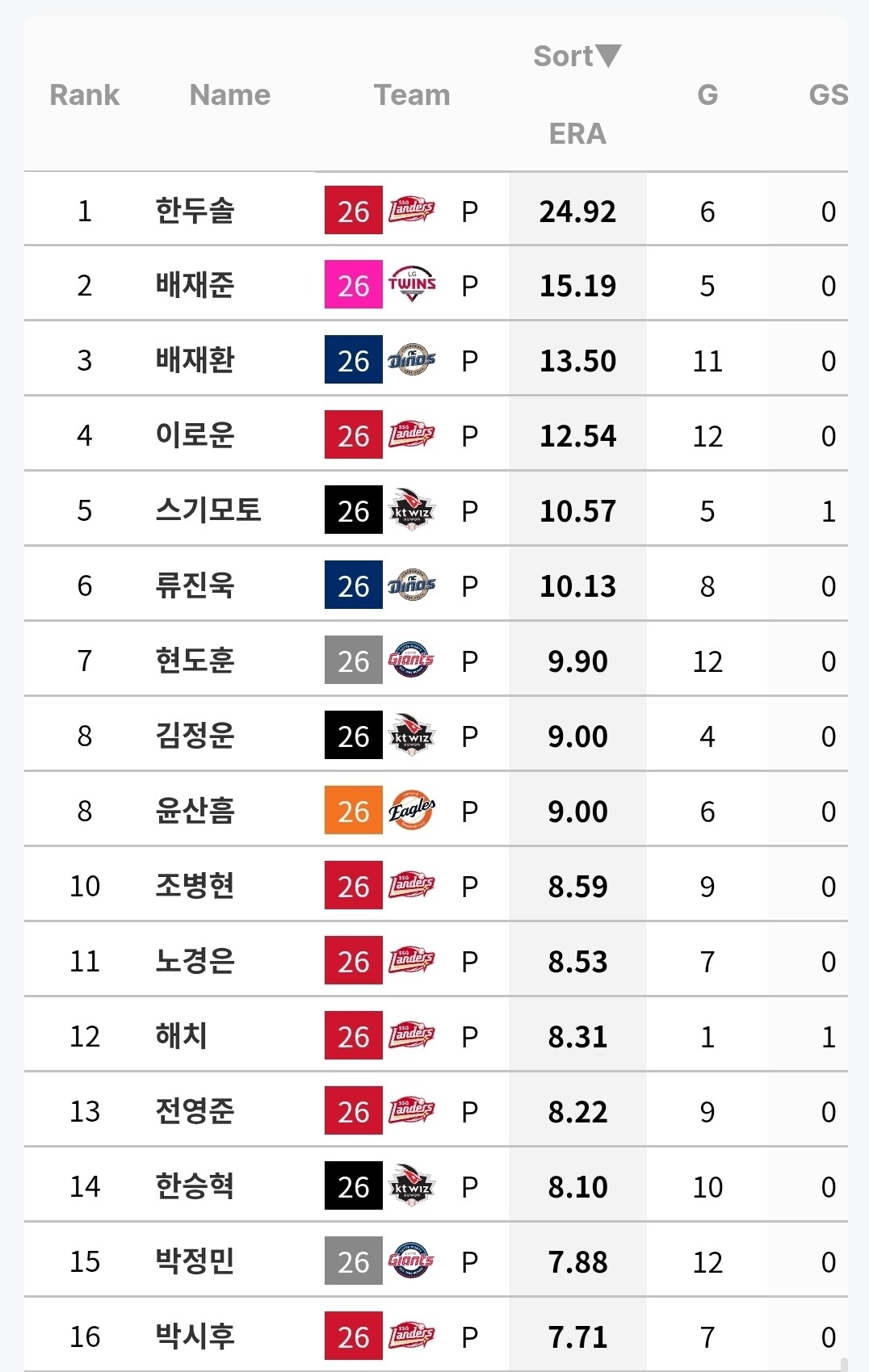Open player 해치's profile
Viewport: 869px width, 1372px height.
tap(182, 1036)
